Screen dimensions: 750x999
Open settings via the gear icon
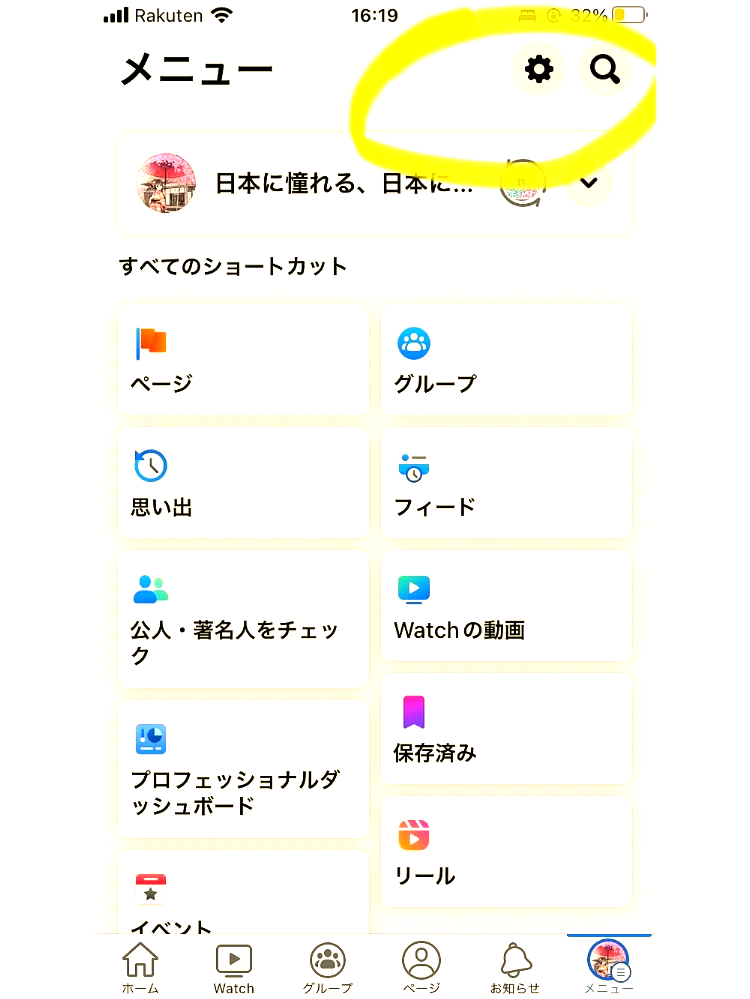coord(539,70)
